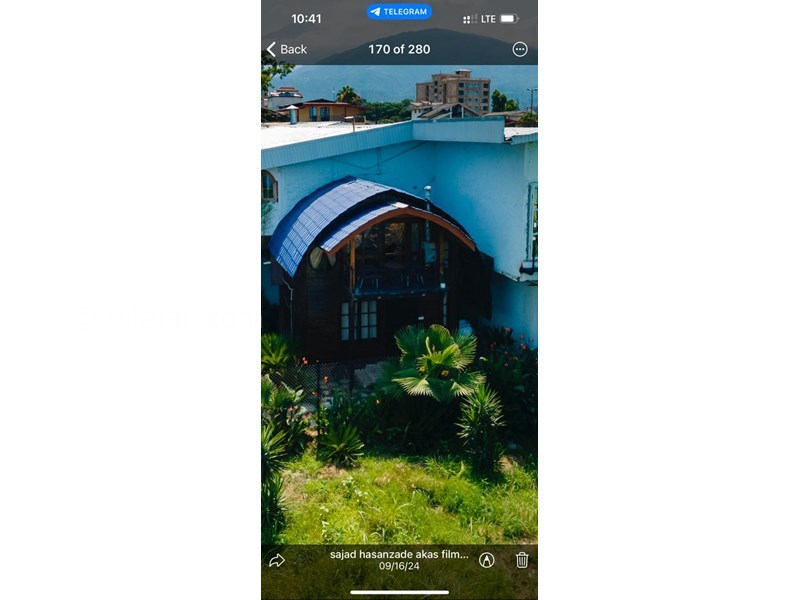Delete this photo
The width and height of the screenshot is (800, 600).
[522, 560]
